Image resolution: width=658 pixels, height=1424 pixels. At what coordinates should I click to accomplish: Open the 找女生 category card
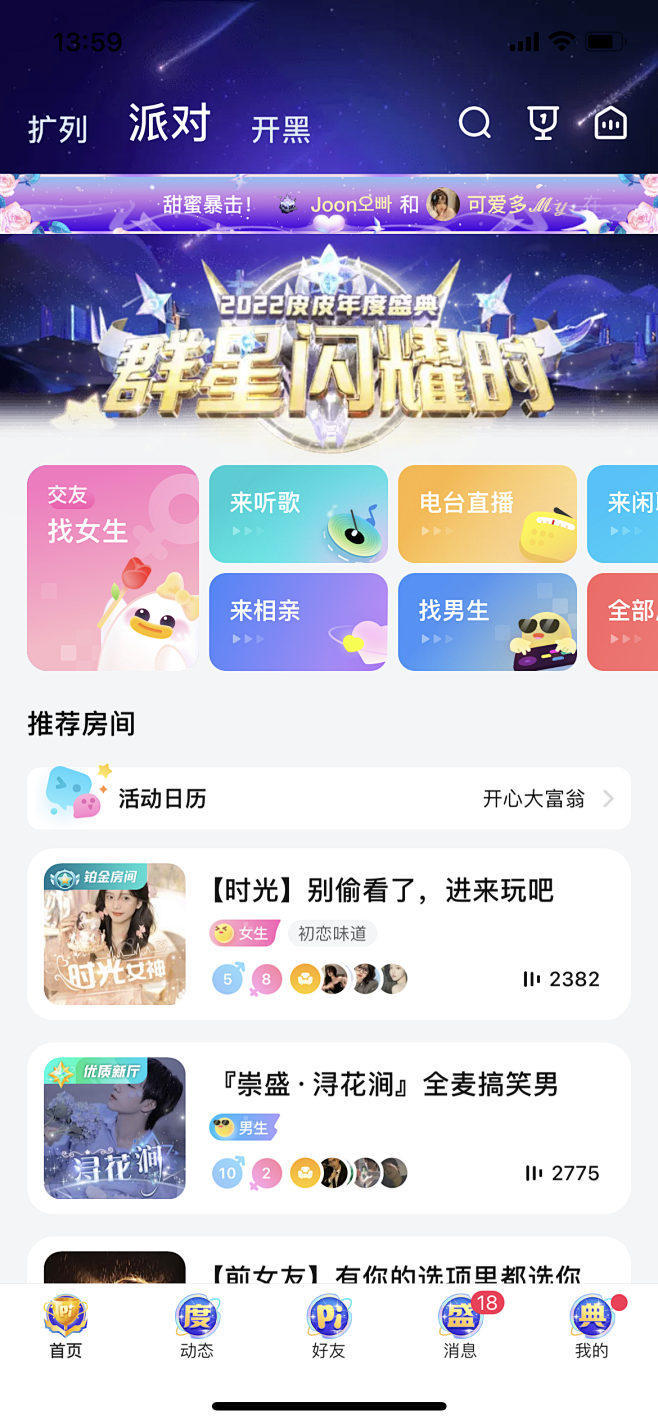coord(113,567)
